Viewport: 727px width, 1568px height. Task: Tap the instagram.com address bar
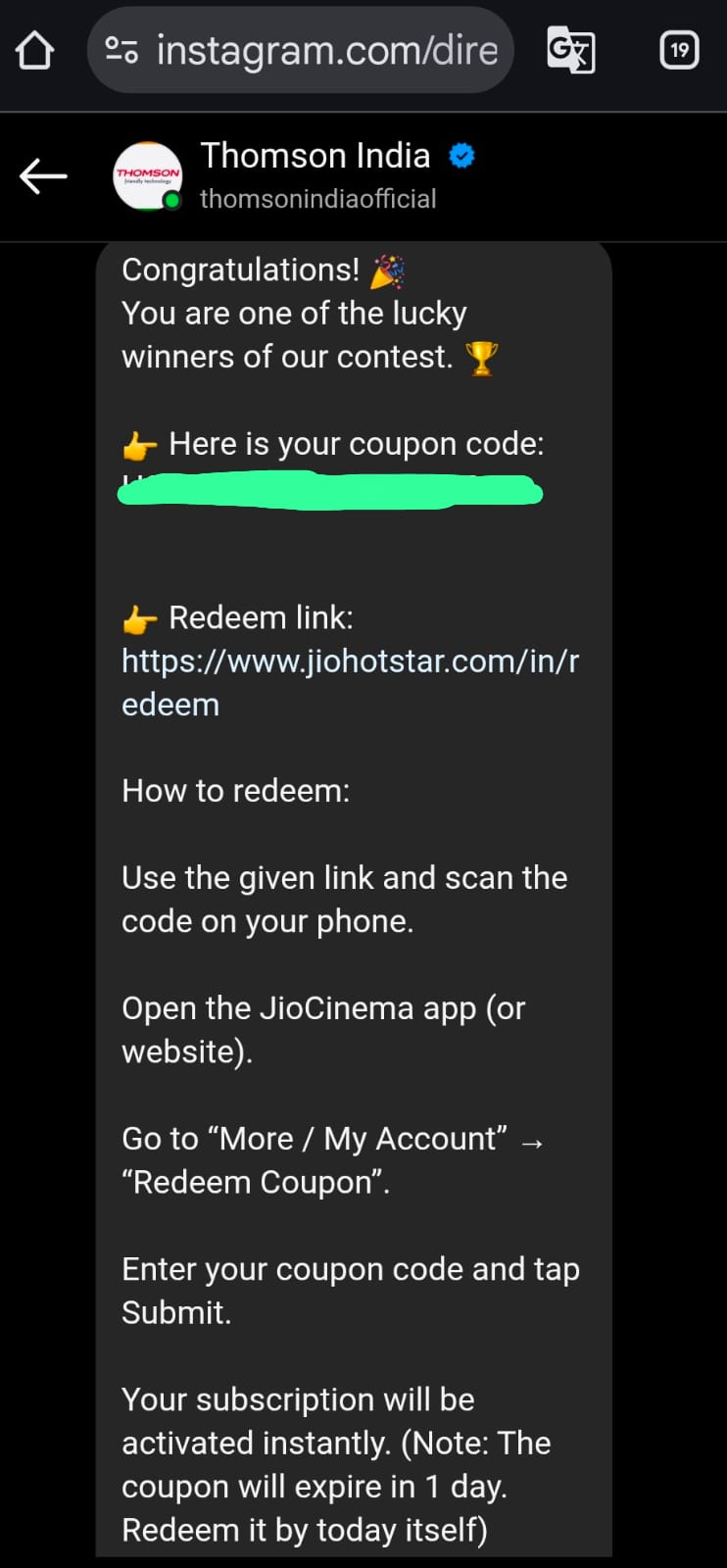(326, 50)
